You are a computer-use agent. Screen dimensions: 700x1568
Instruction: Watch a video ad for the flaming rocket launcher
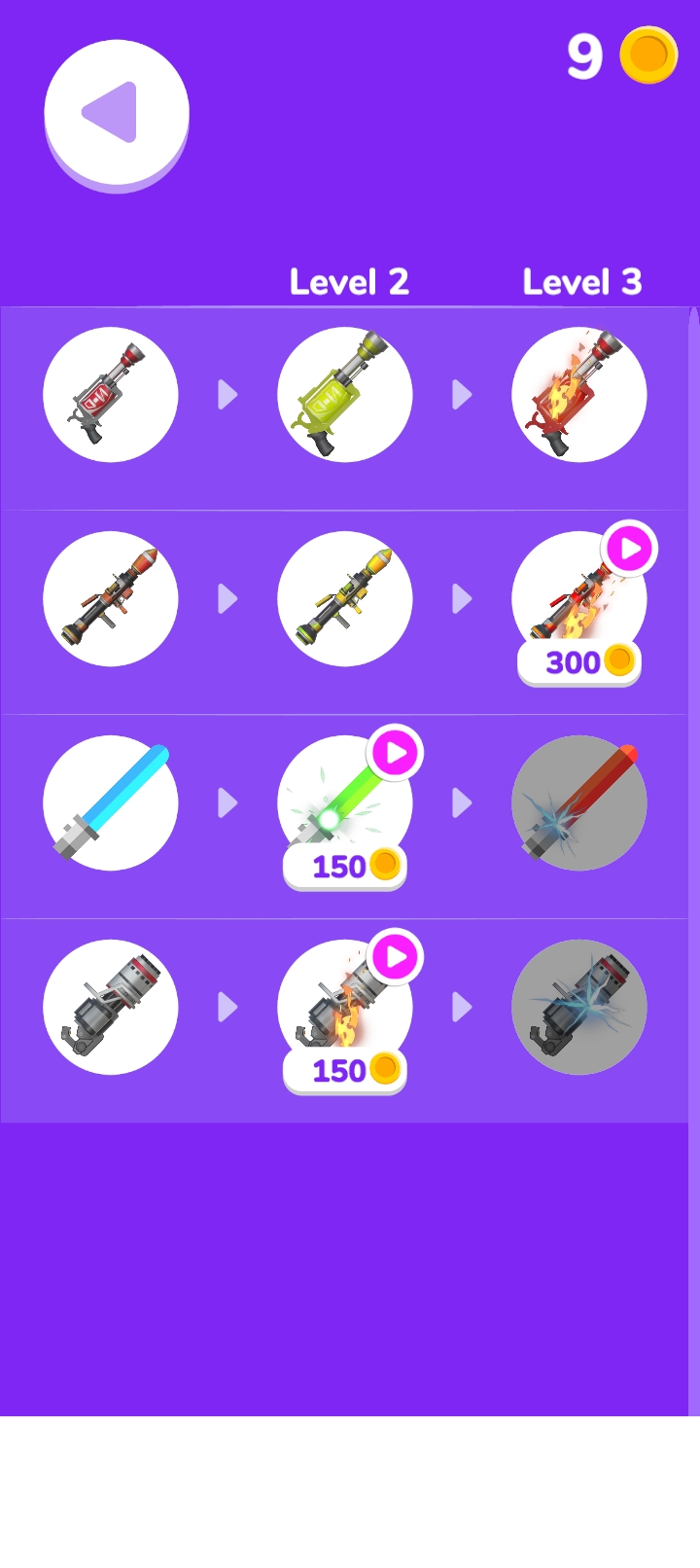click(x=629, y=549)
